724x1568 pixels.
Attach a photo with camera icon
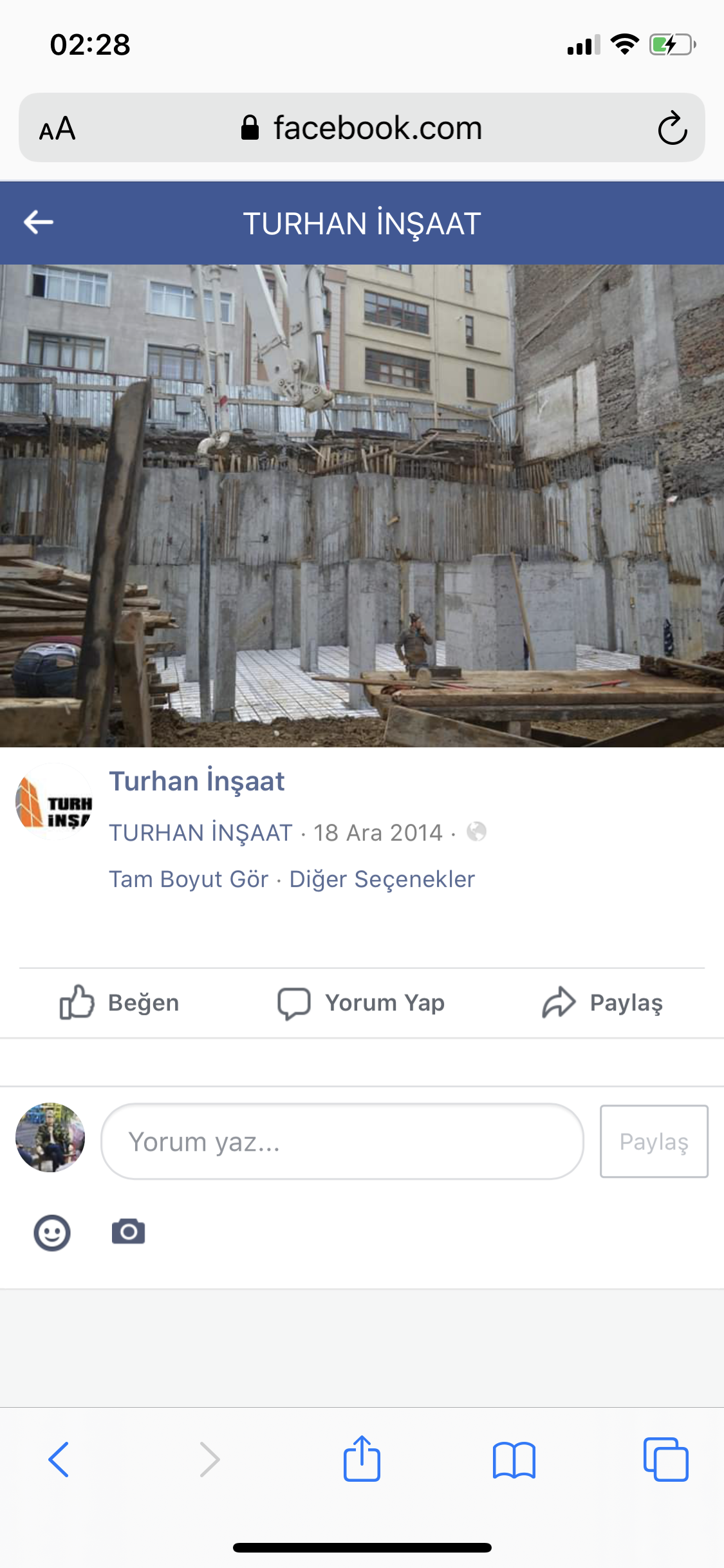click(x=128, y=1232)
